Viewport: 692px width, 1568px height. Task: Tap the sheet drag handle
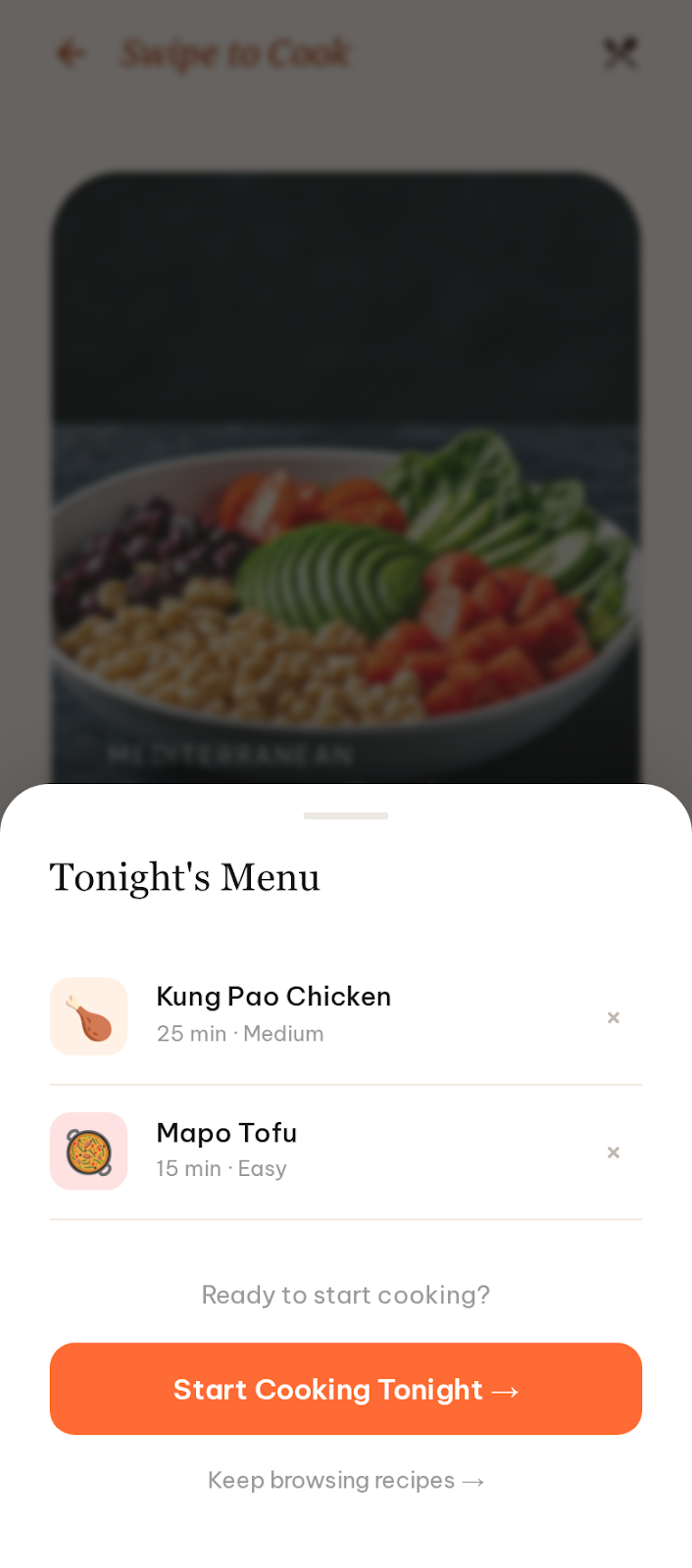[x=346, y=815]
